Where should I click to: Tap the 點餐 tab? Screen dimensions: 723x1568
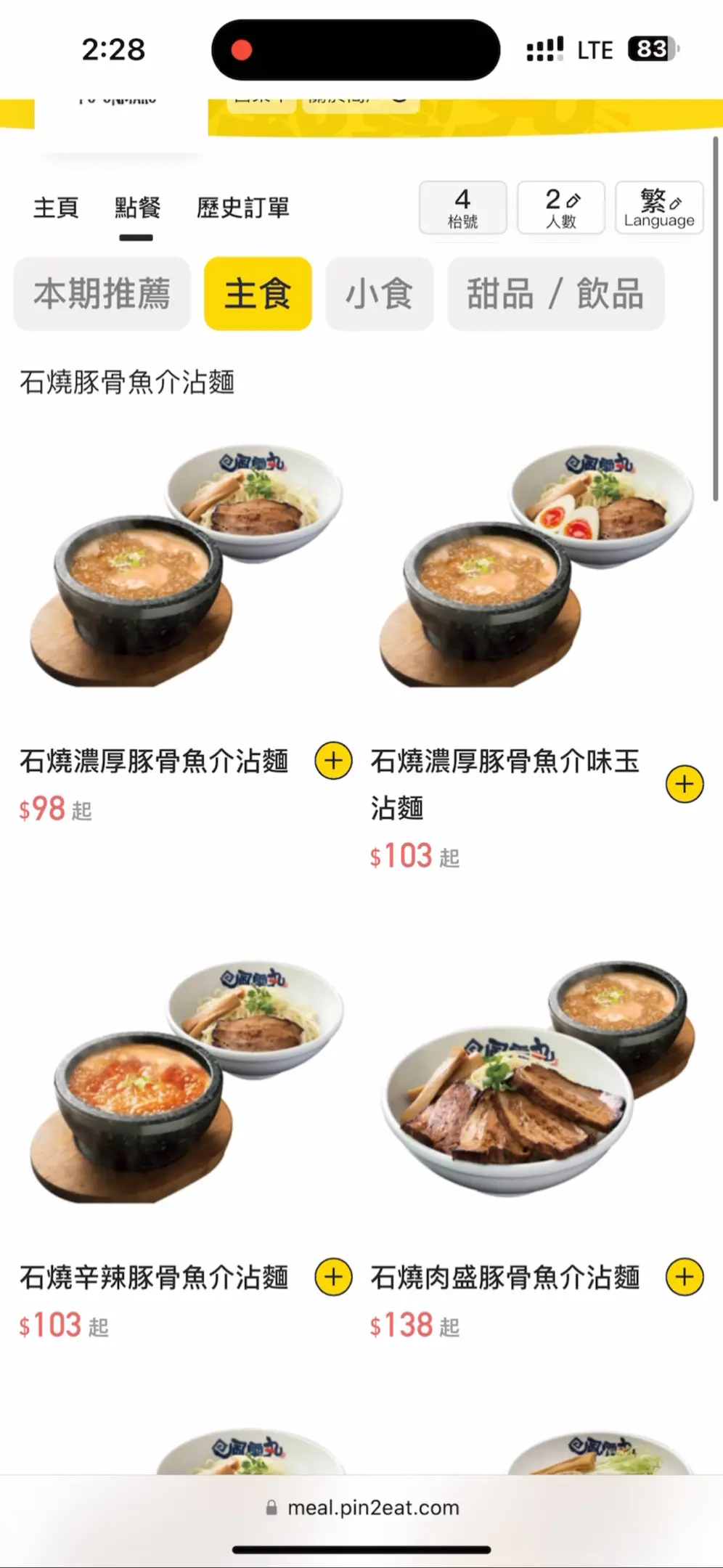(137, 208)
